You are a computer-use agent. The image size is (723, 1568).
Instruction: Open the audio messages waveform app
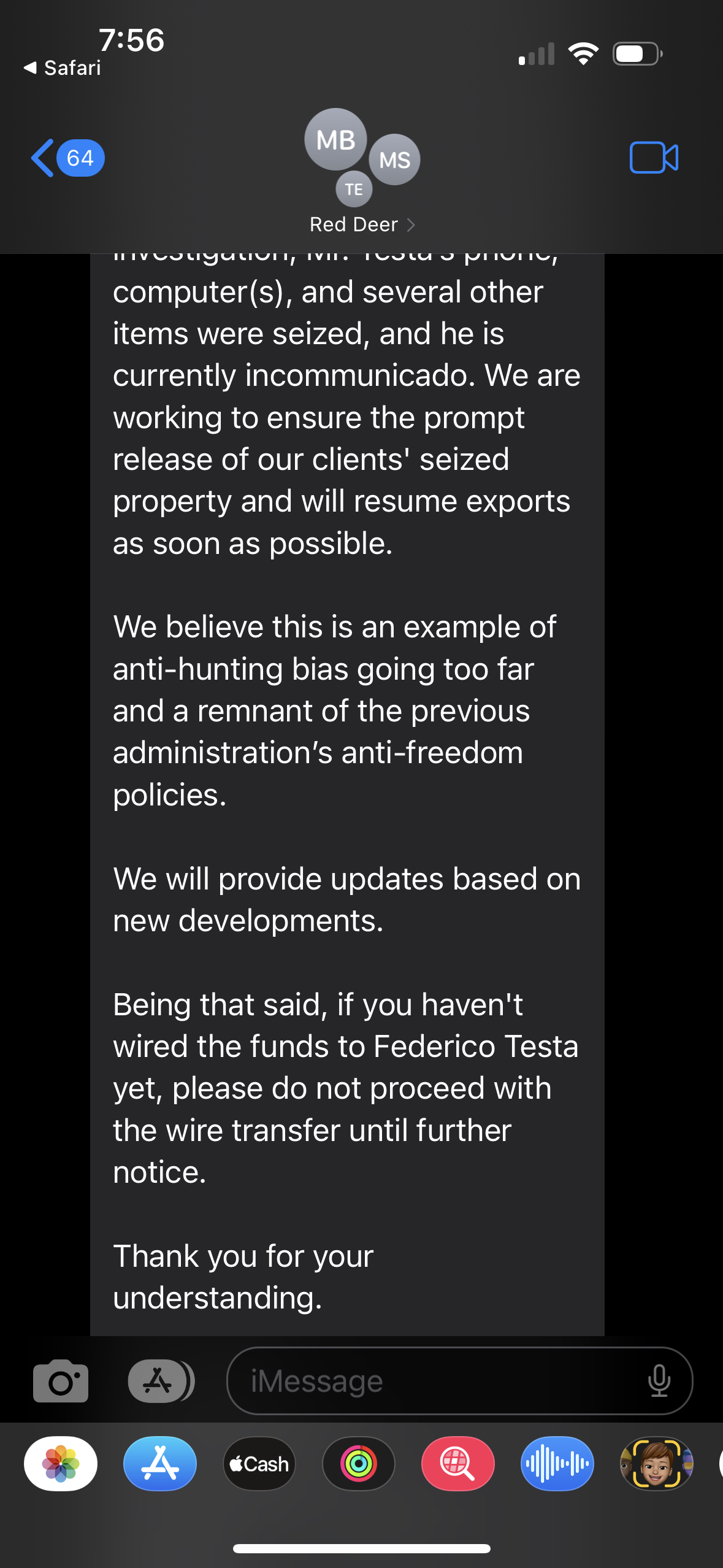[557, 1464]
